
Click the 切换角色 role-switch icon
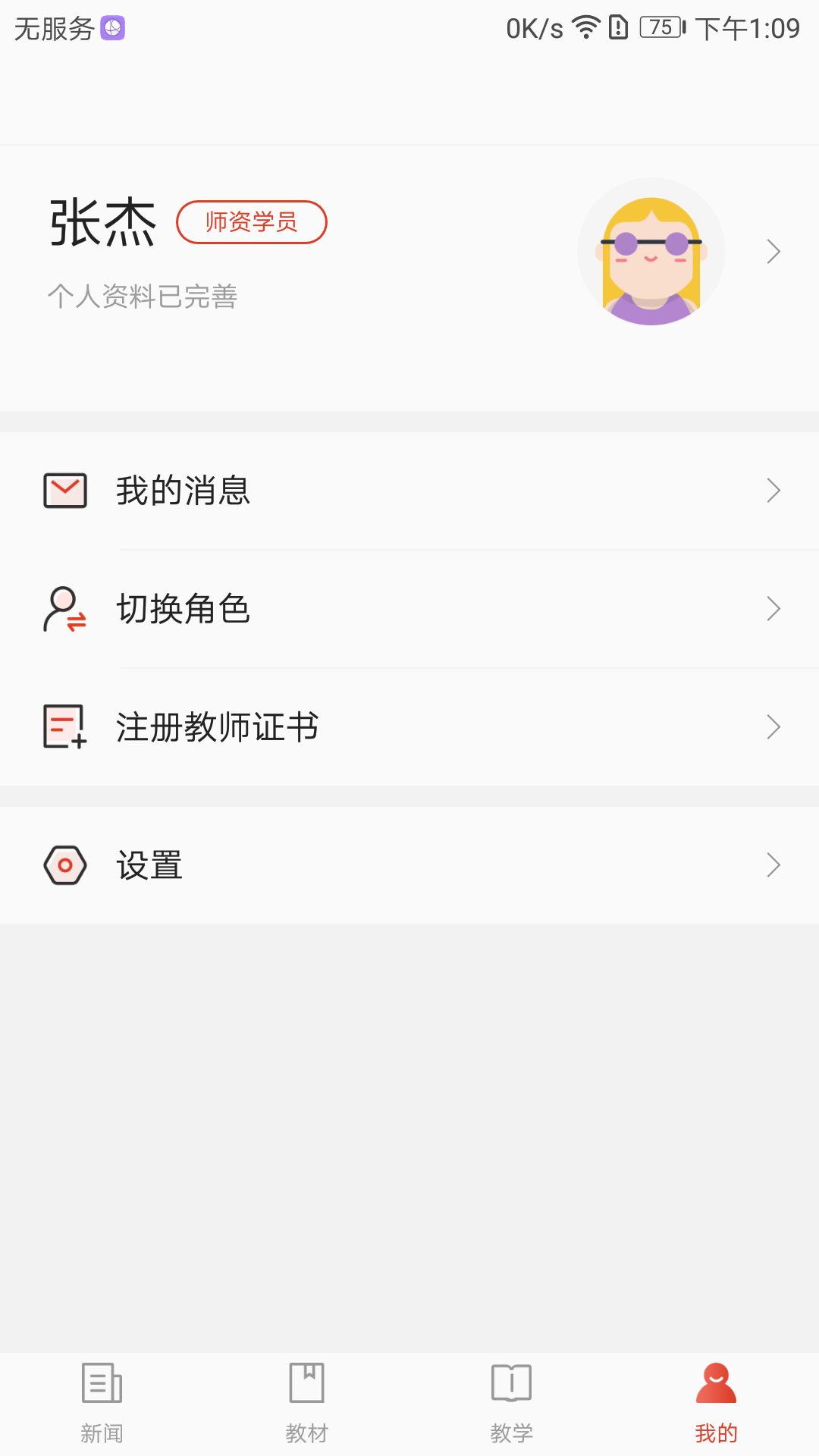[x=64, y=608]
